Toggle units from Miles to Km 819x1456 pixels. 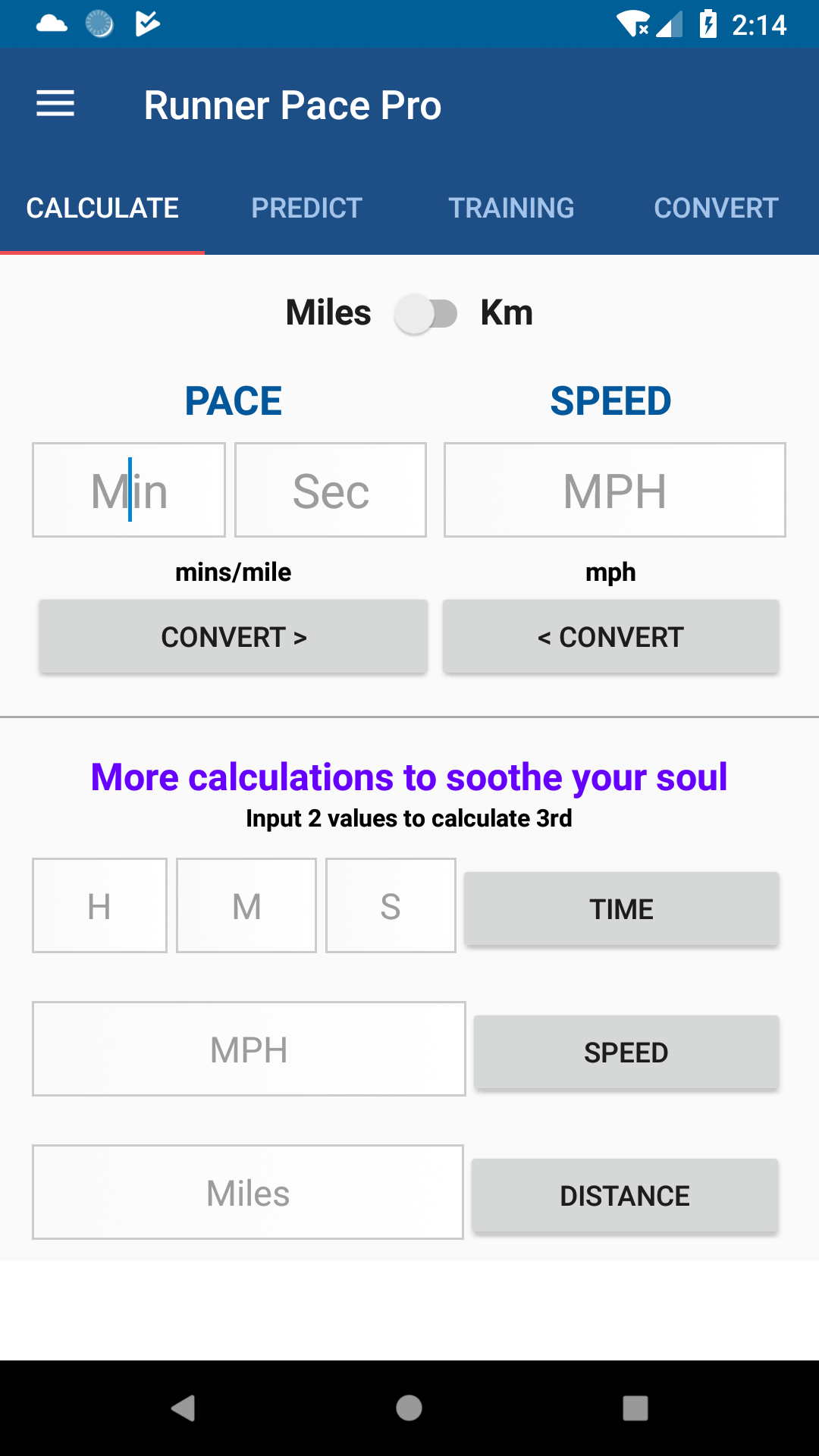(x=426, y=313)
